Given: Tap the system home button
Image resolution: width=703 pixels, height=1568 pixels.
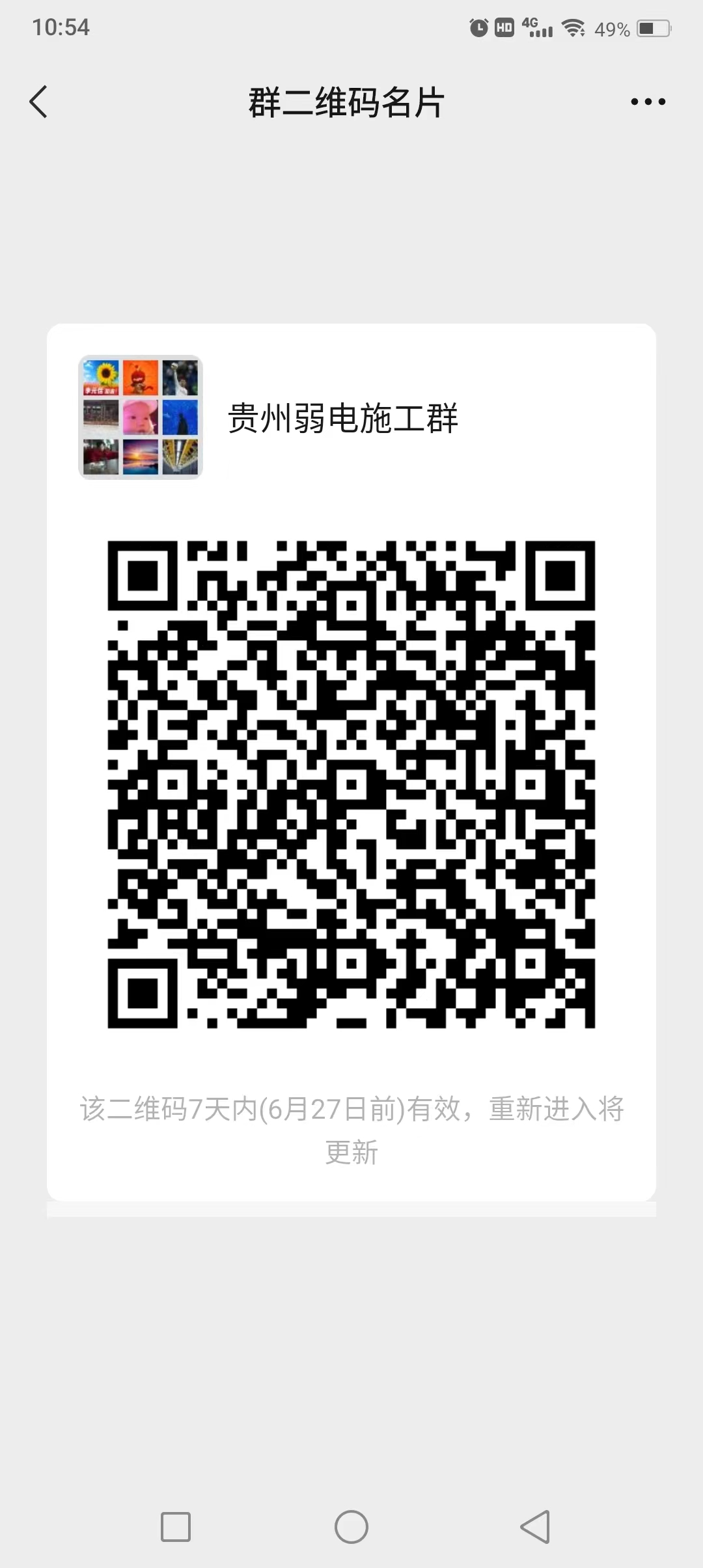Looking at the screenshot, I should coord(351,1526).
